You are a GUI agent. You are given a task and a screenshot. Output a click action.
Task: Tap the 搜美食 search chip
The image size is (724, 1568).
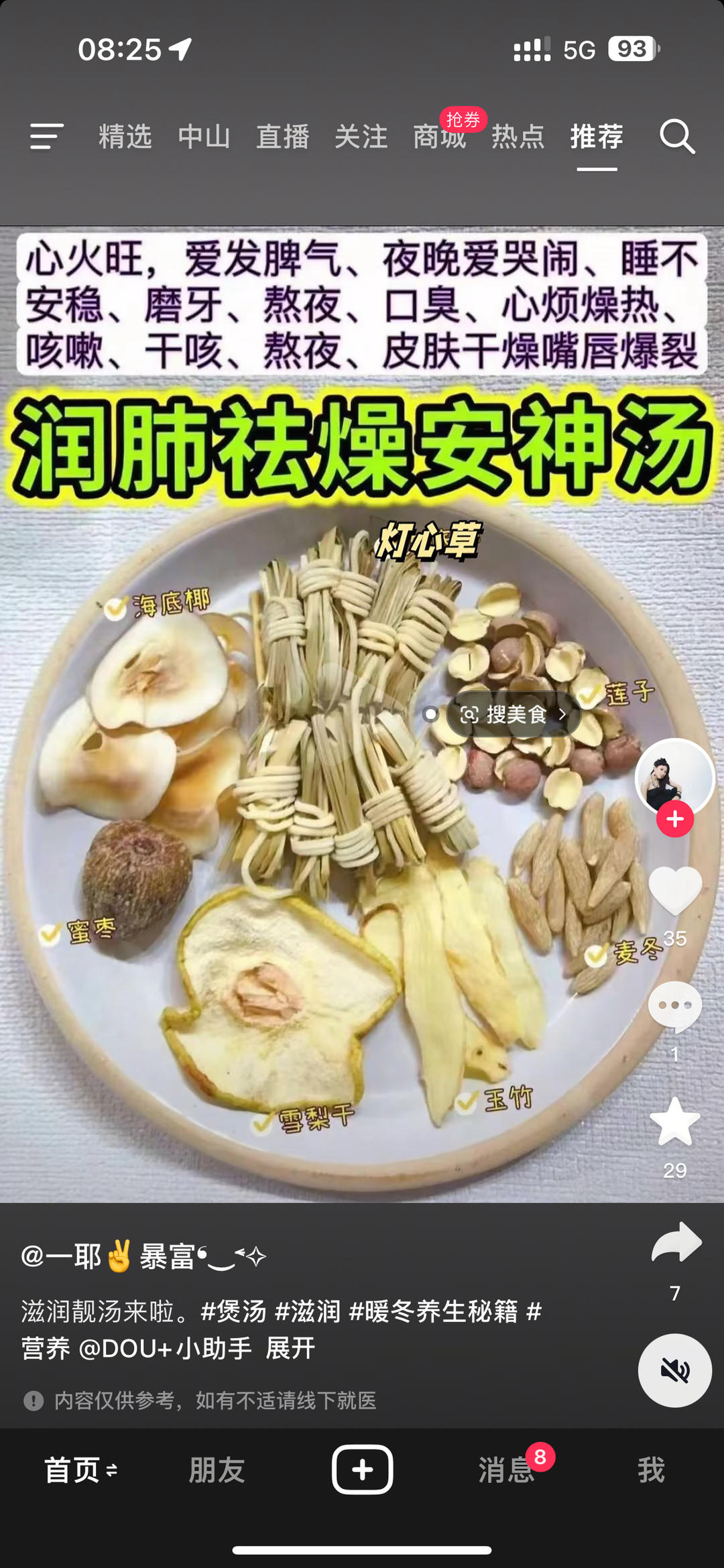tap(514, 715)
